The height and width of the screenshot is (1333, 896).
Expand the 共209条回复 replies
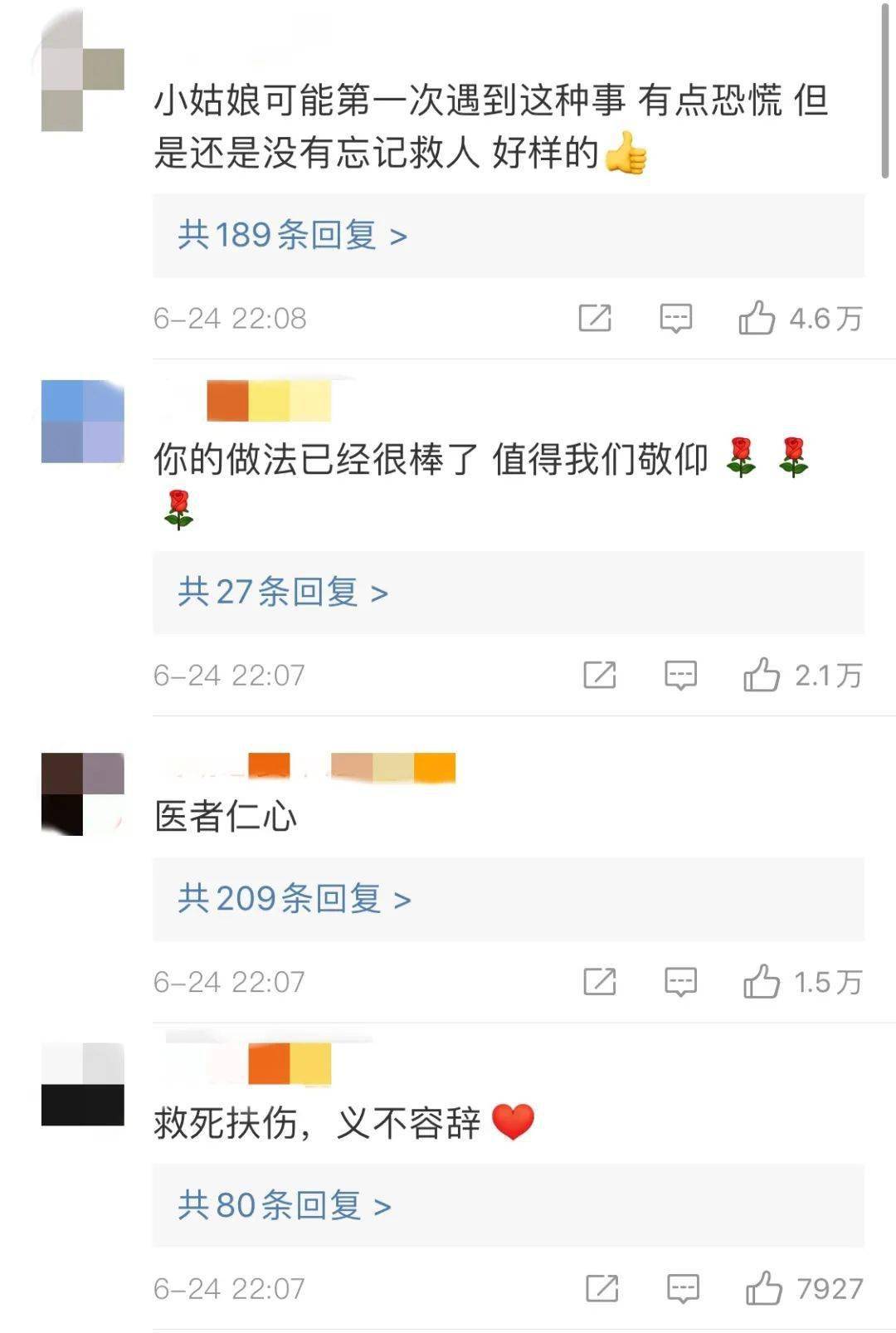click(294, 899)
